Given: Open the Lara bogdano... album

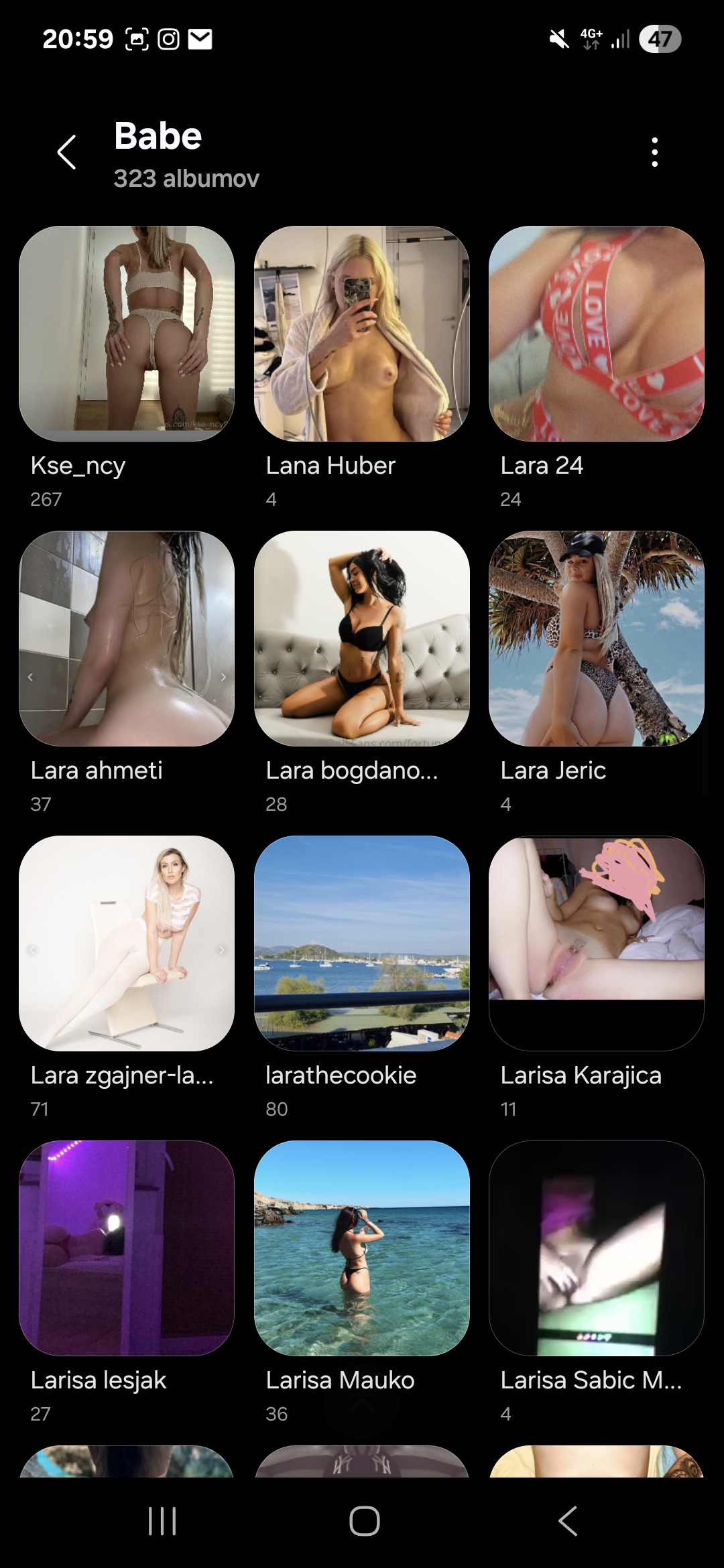Looking at the screenshot, I should coord(362,639).
